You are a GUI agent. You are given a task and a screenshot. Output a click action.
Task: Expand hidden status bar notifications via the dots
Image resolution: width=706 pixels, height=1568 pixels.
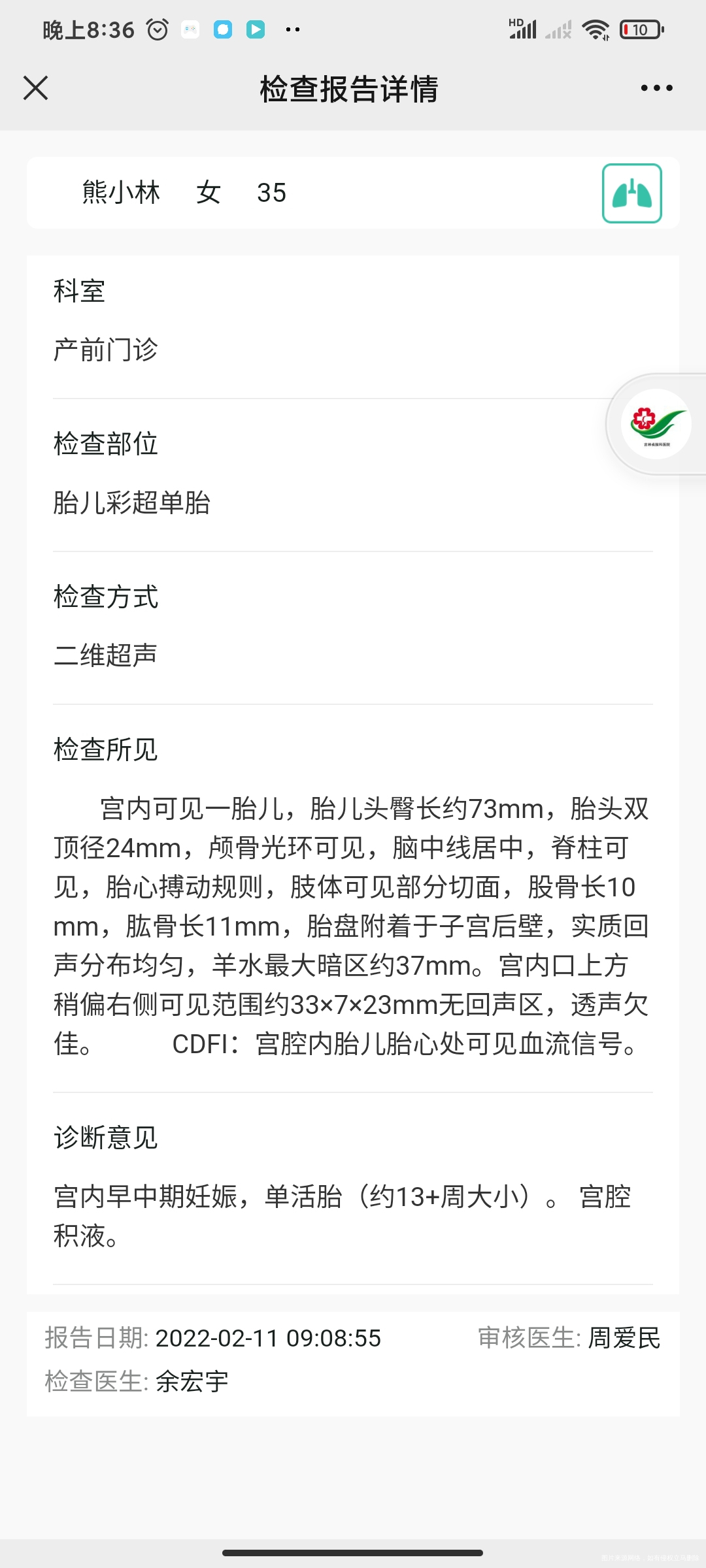tap(292, 29)
